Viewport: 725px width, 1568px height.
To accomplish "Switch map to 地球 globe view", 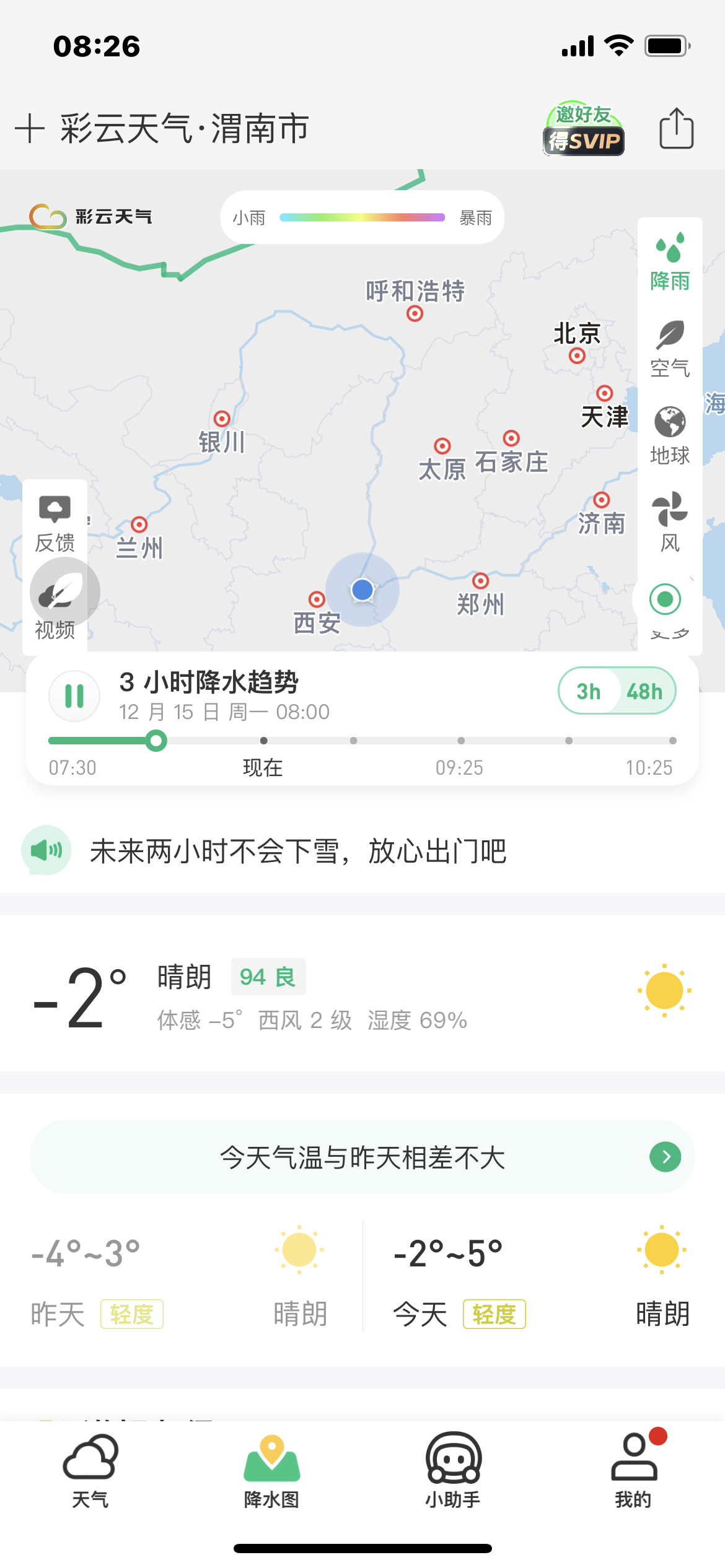I will pos(670,435).
